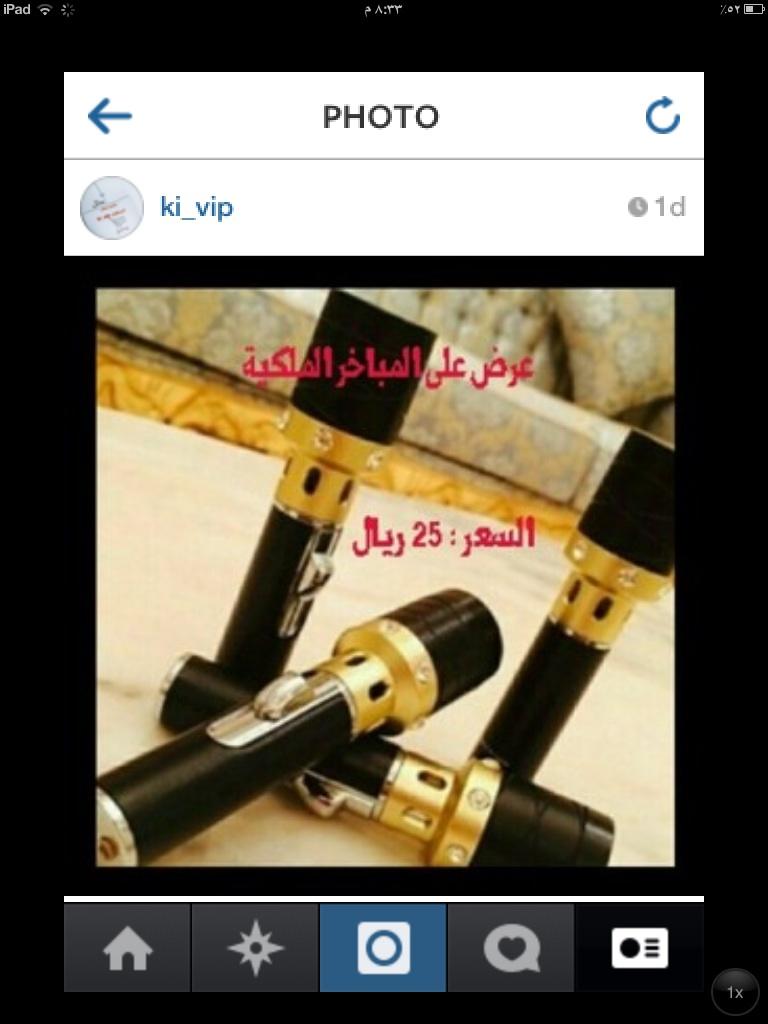Open the Camera tab
768x1024 pixels.
click(x=383, y=947)
